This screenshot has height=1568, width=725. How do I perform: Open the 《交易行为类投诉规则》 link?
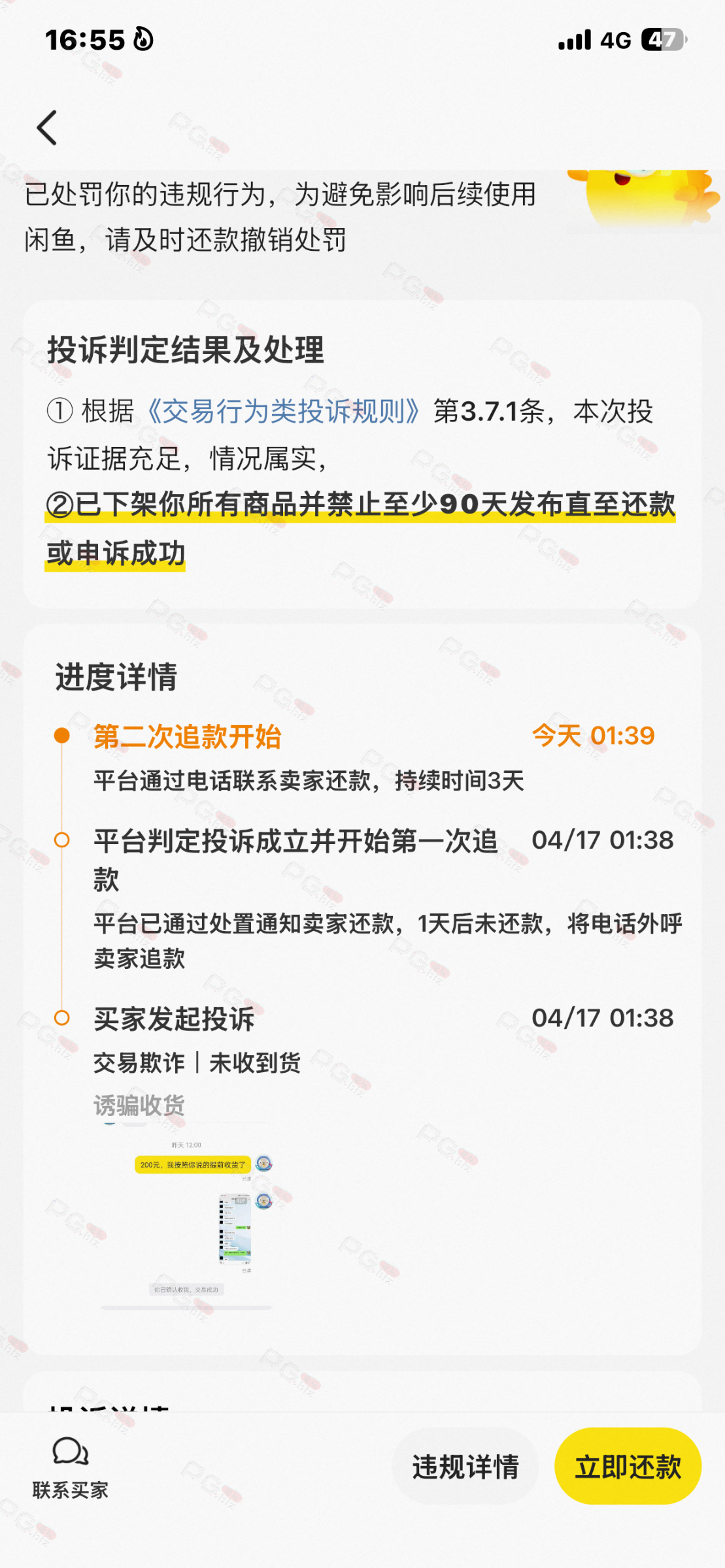click(x=282, y=412)
